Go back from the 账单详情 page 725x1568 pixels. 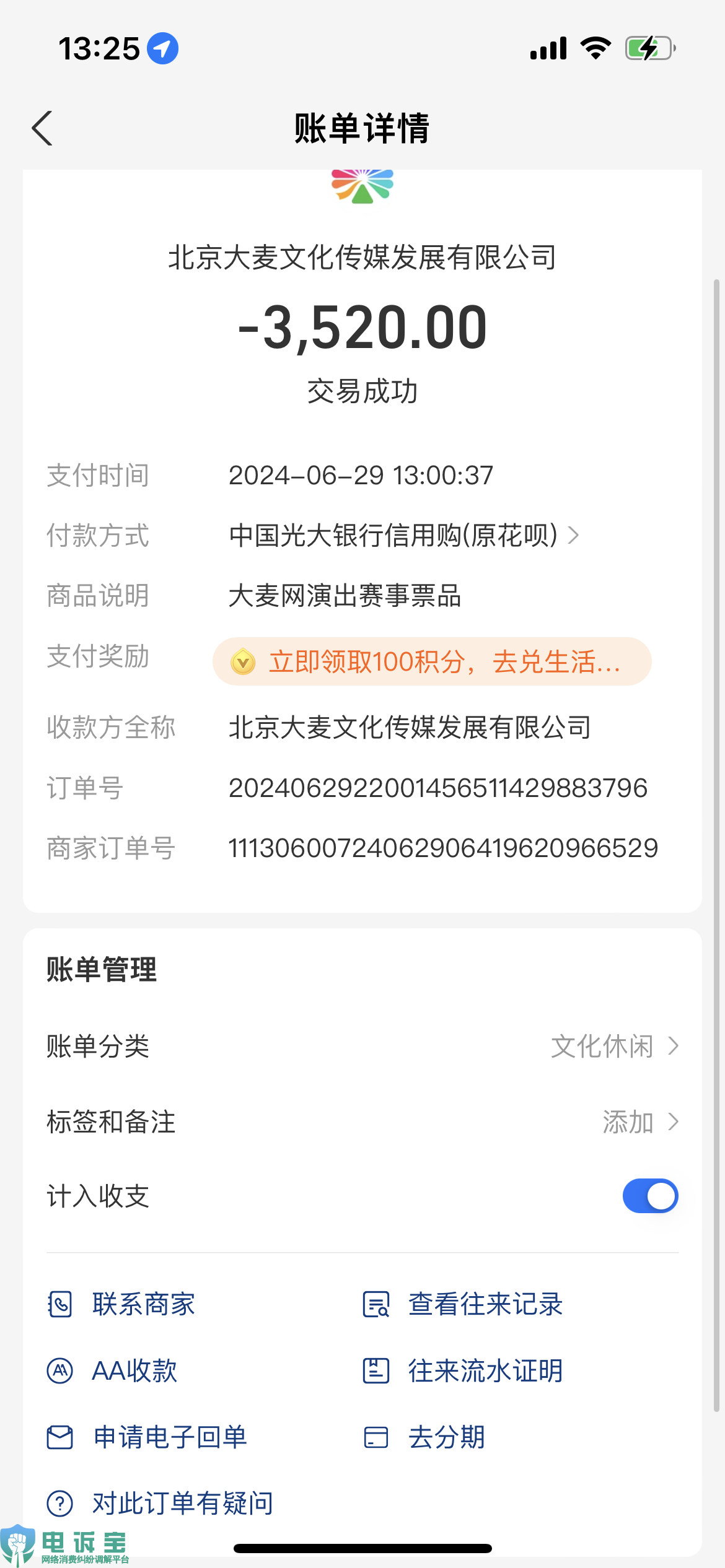[42, 128]
